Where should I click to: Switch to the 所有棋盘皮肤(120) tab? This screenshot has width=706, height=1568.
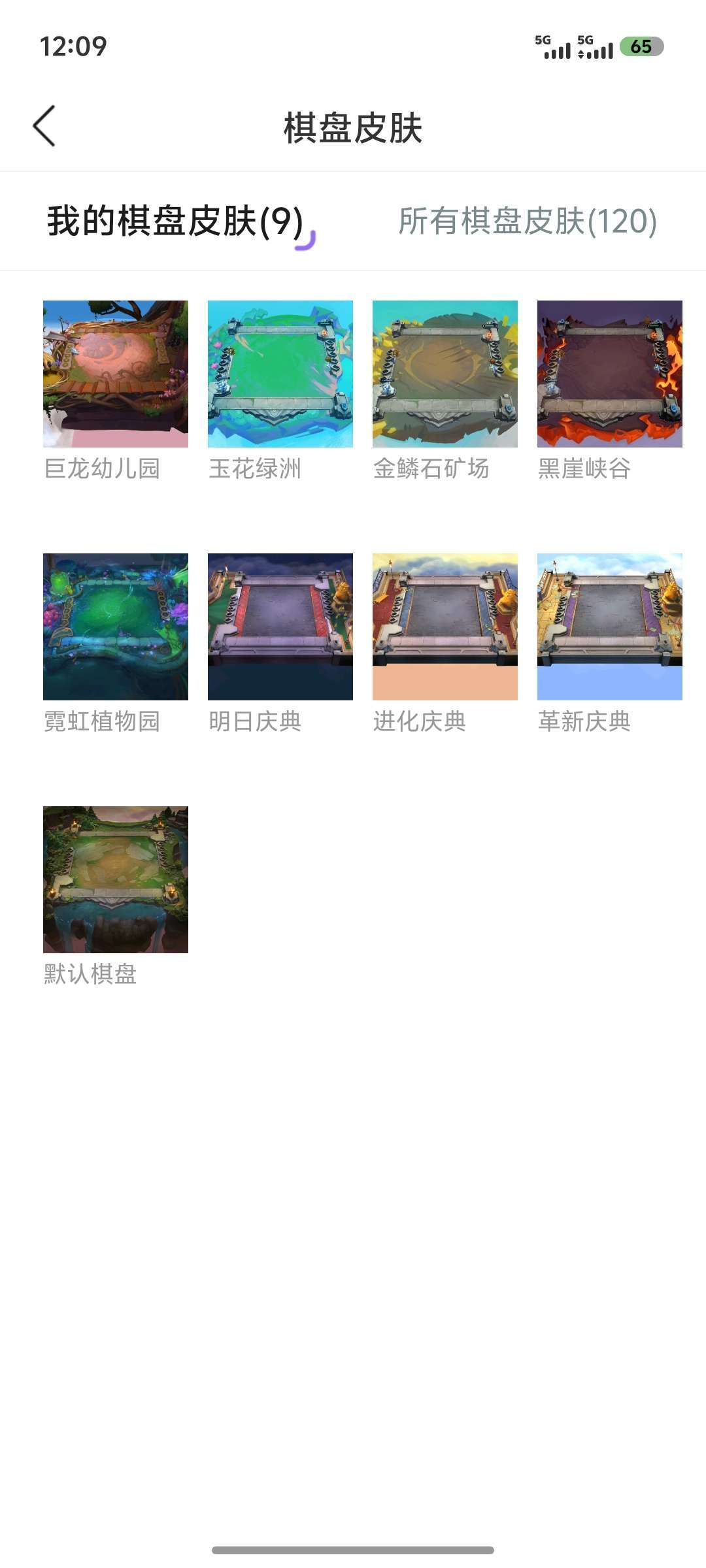(x=528, y=221)
